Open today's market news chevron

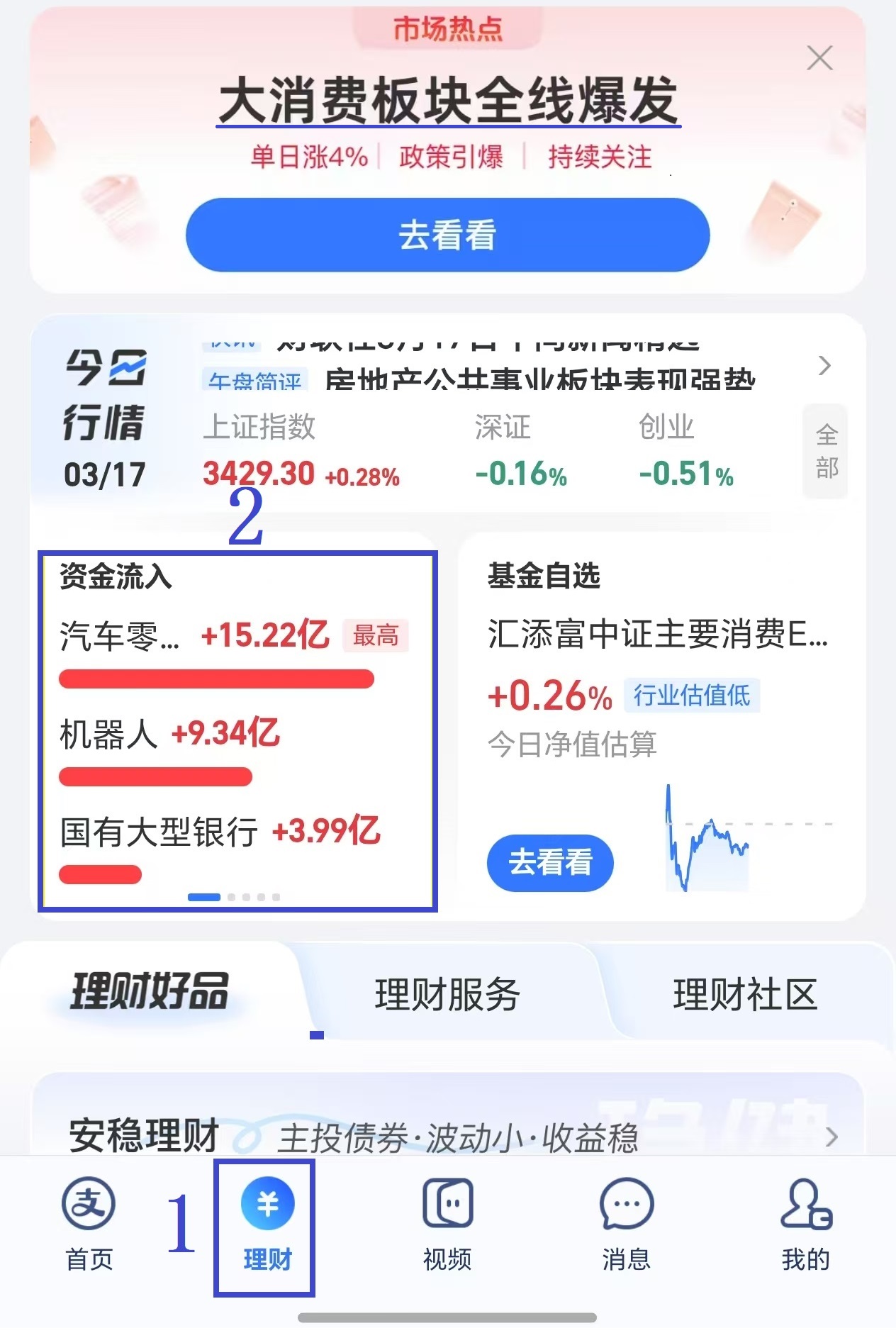coord(824,366)
